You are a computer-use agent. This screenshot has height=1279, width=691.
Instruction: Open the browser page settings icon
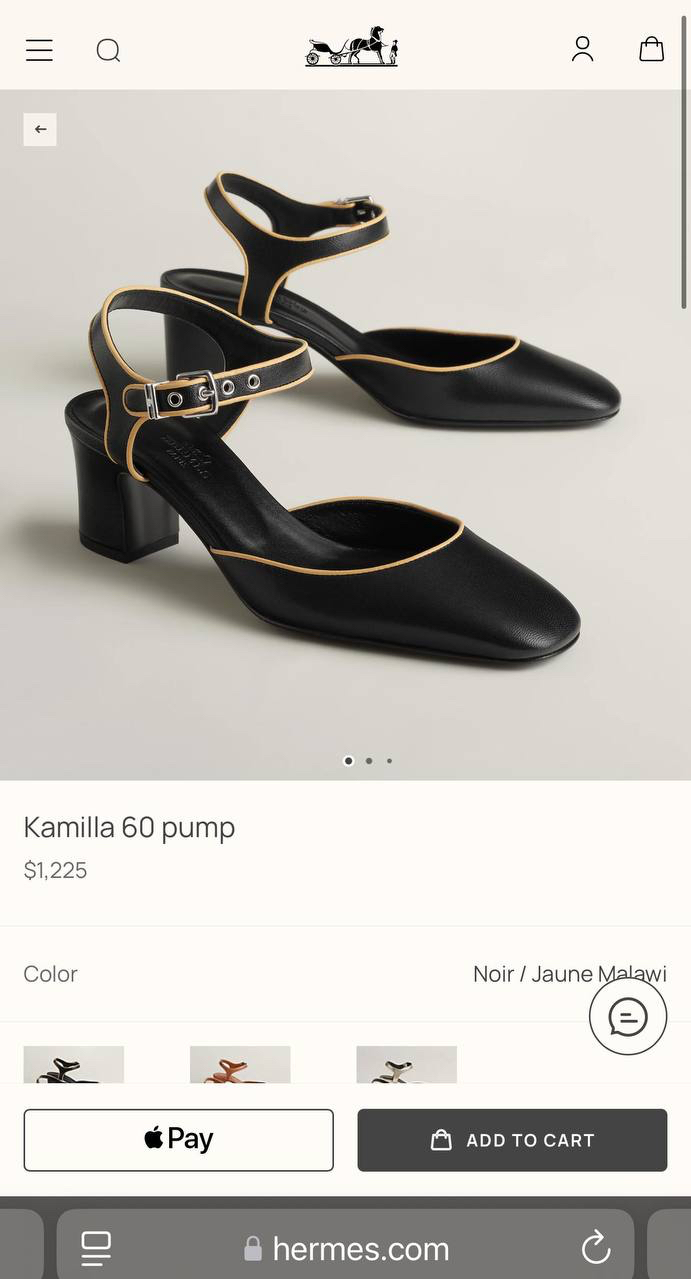[x=96, y=1248]
